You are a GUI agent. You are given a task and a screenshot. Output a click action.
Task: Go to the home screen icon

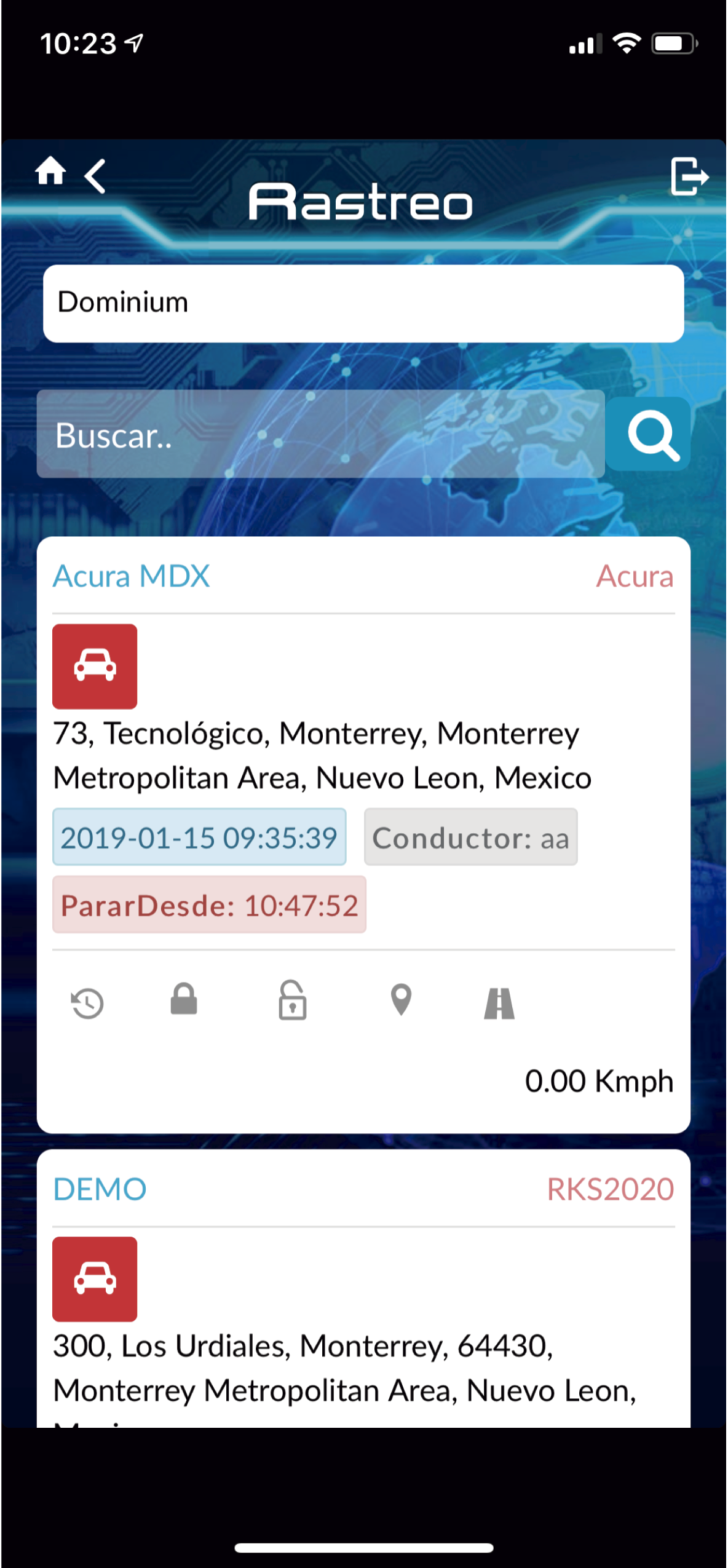50,171
